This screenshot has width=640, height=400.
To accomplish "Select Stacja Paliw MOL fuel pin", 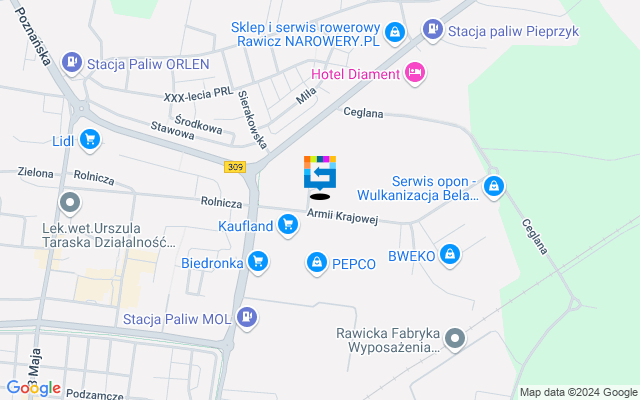I will (246, 319).
